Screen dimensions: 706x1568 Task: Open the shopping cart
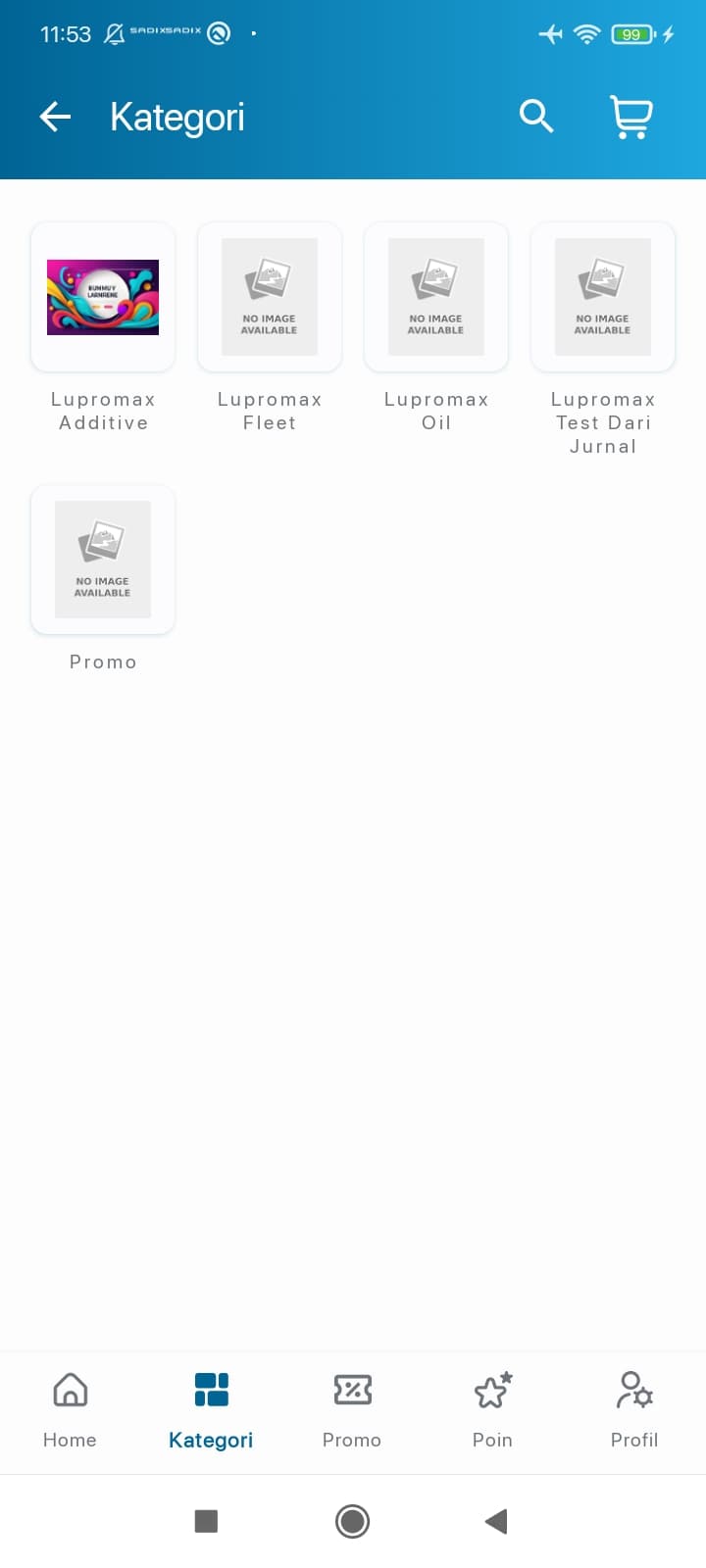[630, 117]
